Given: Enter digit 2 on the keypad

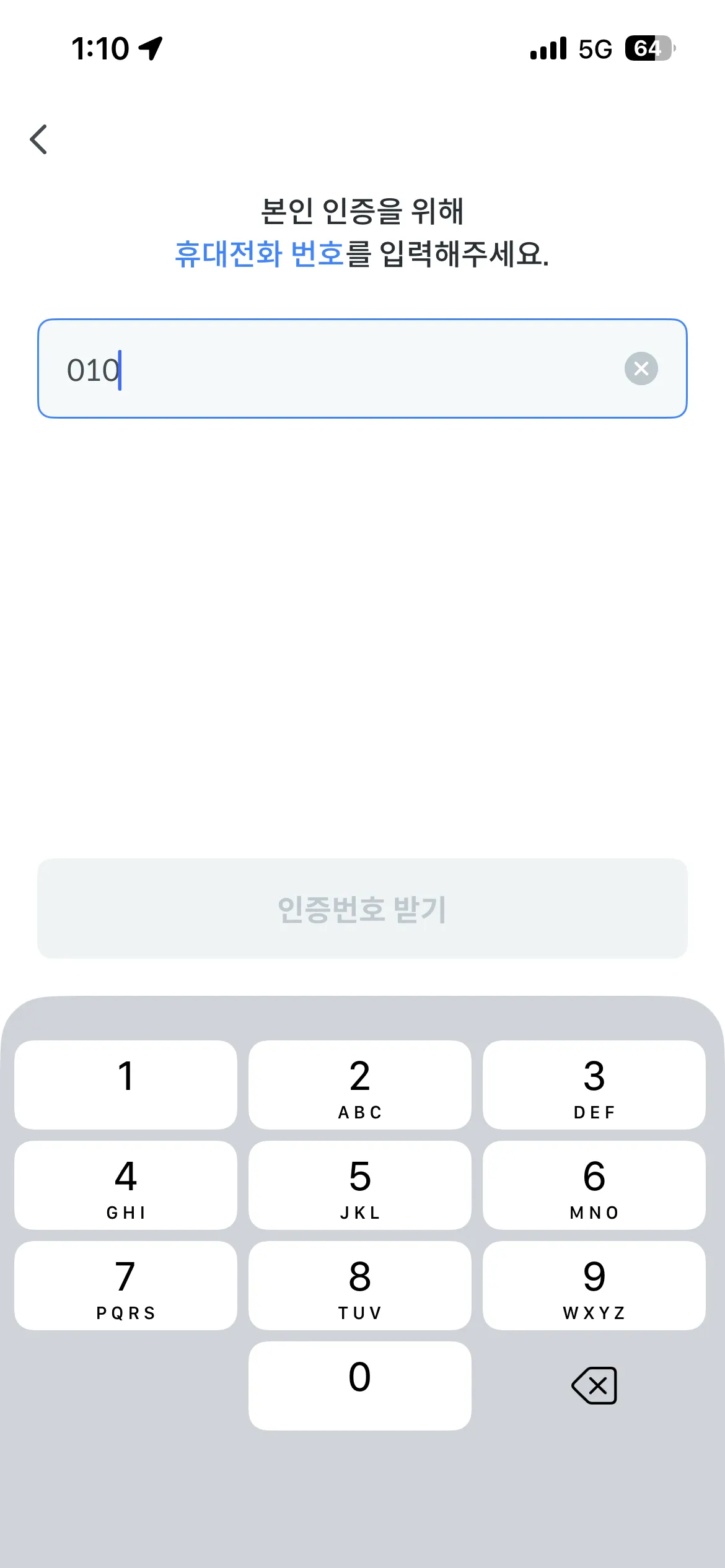Looking at the screenshot, I should 359,1084.
